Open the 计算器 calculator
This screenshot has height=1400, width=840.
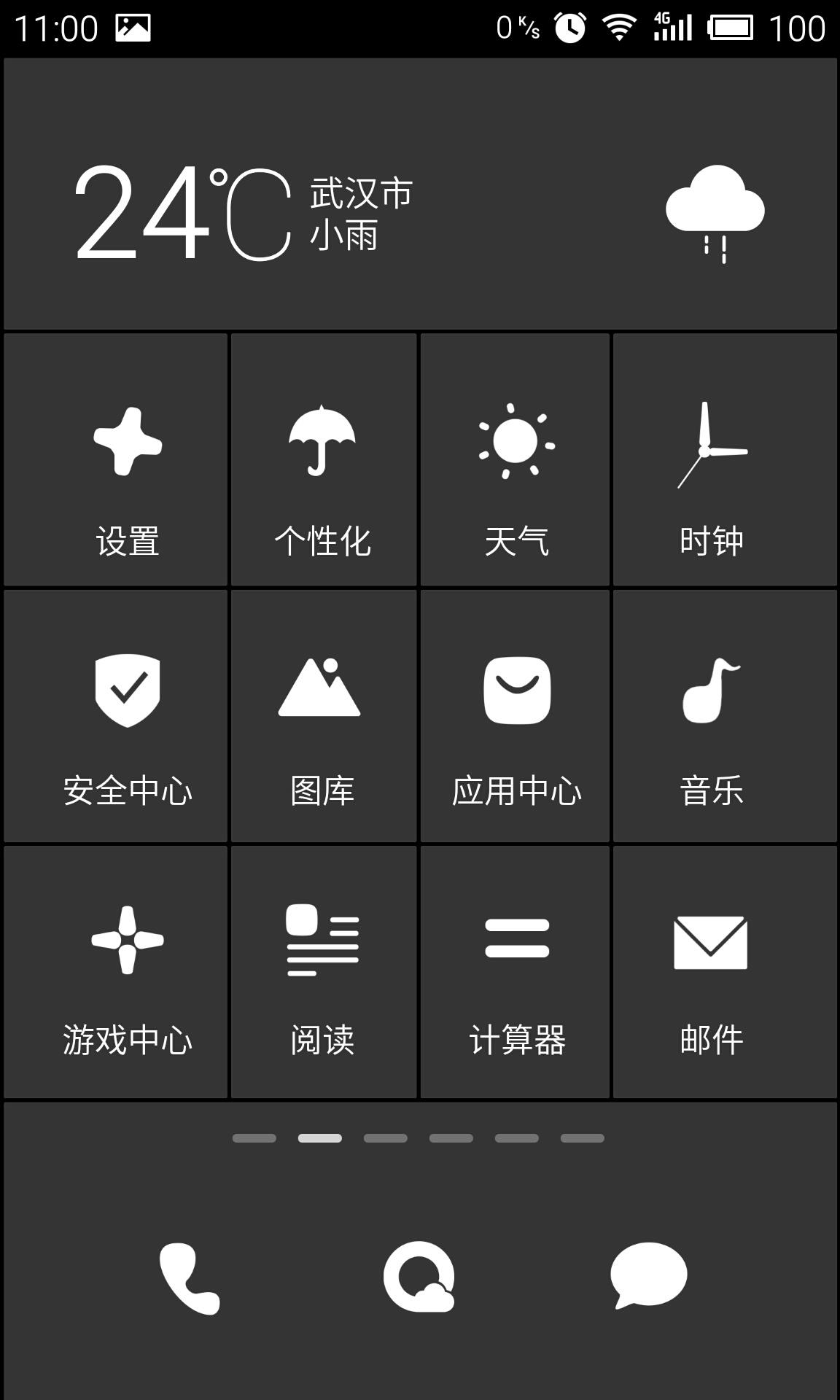[516, 971]
